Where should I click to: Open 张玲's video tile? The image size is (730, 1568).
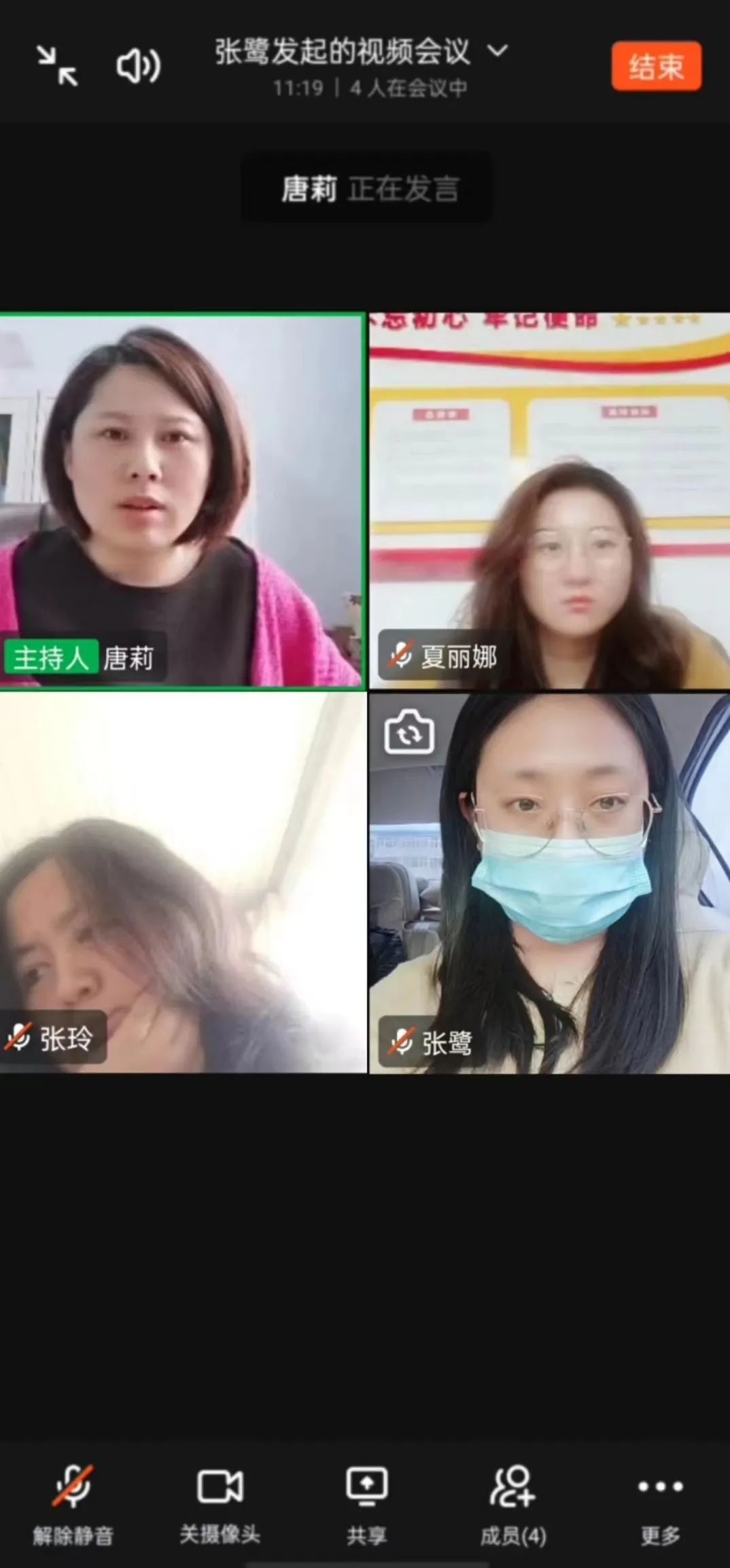(x=182, y=883)
